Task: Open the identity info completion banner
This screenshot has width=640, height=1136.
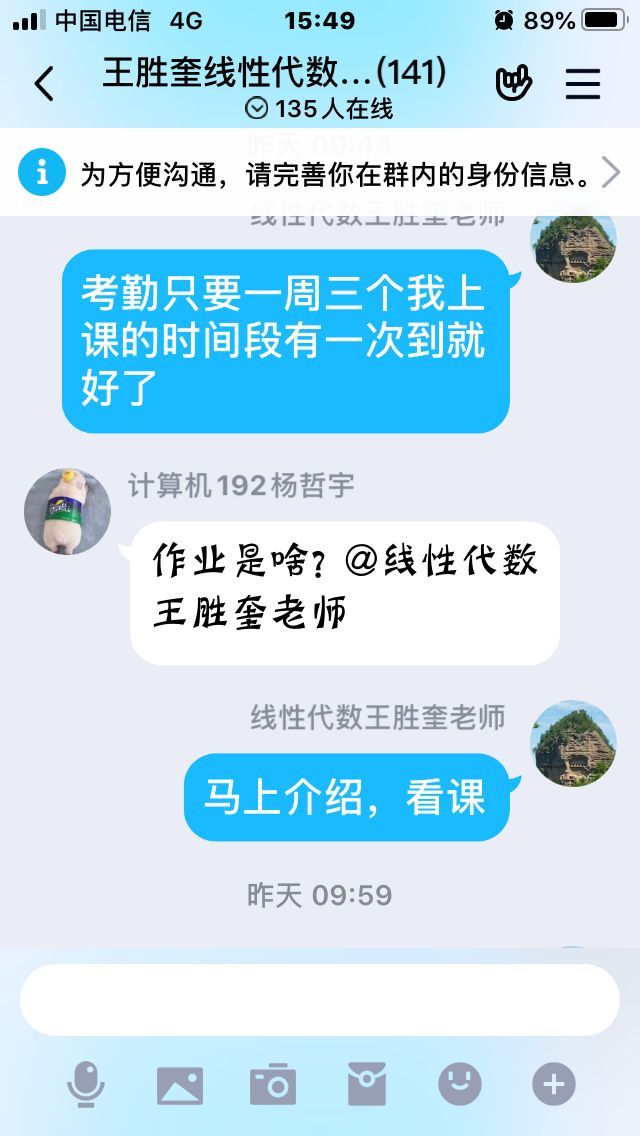Action: pyautogui.click(x=320, y=174)
